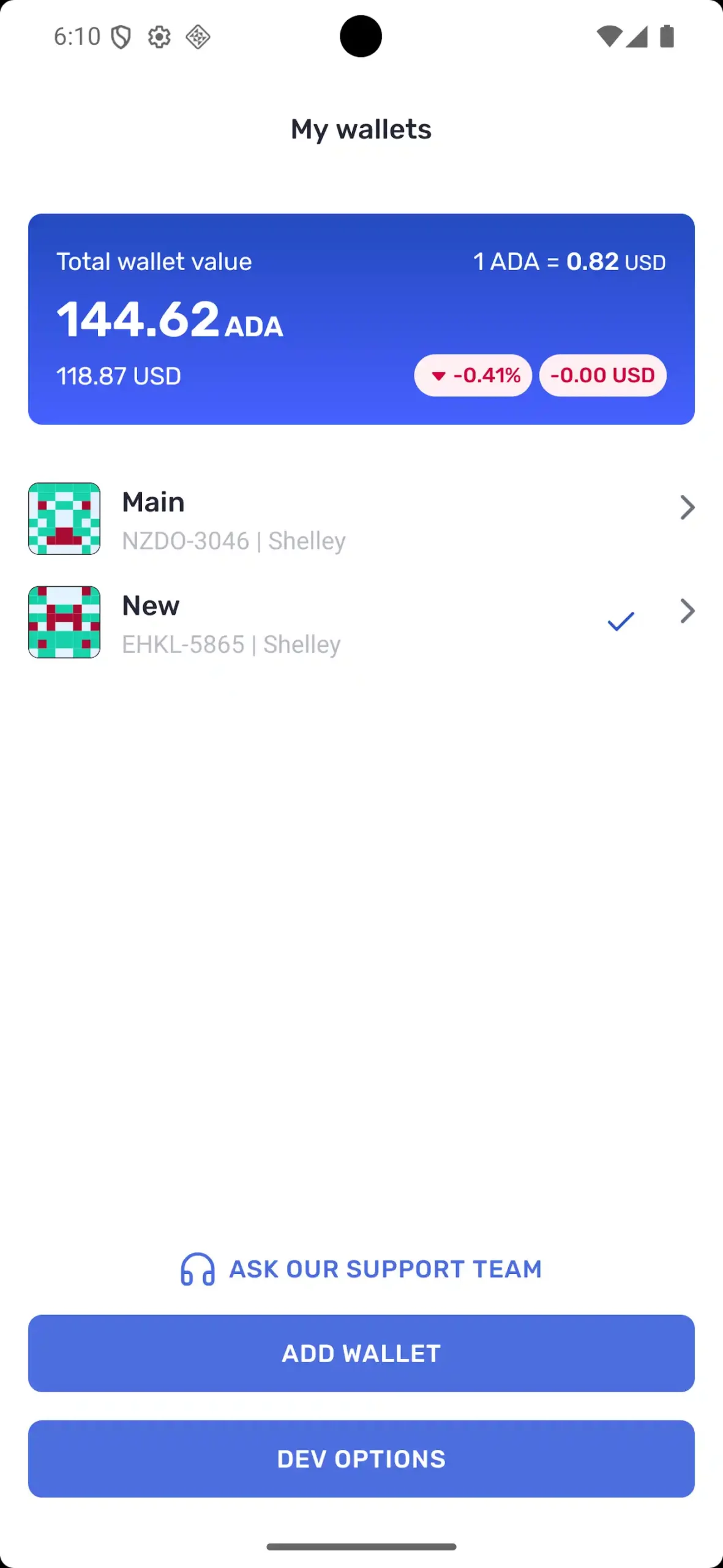This screenshot has height=1568, width=723.
Task: Tap the Add Wallet button
Action: click(x=361, y=1354)
